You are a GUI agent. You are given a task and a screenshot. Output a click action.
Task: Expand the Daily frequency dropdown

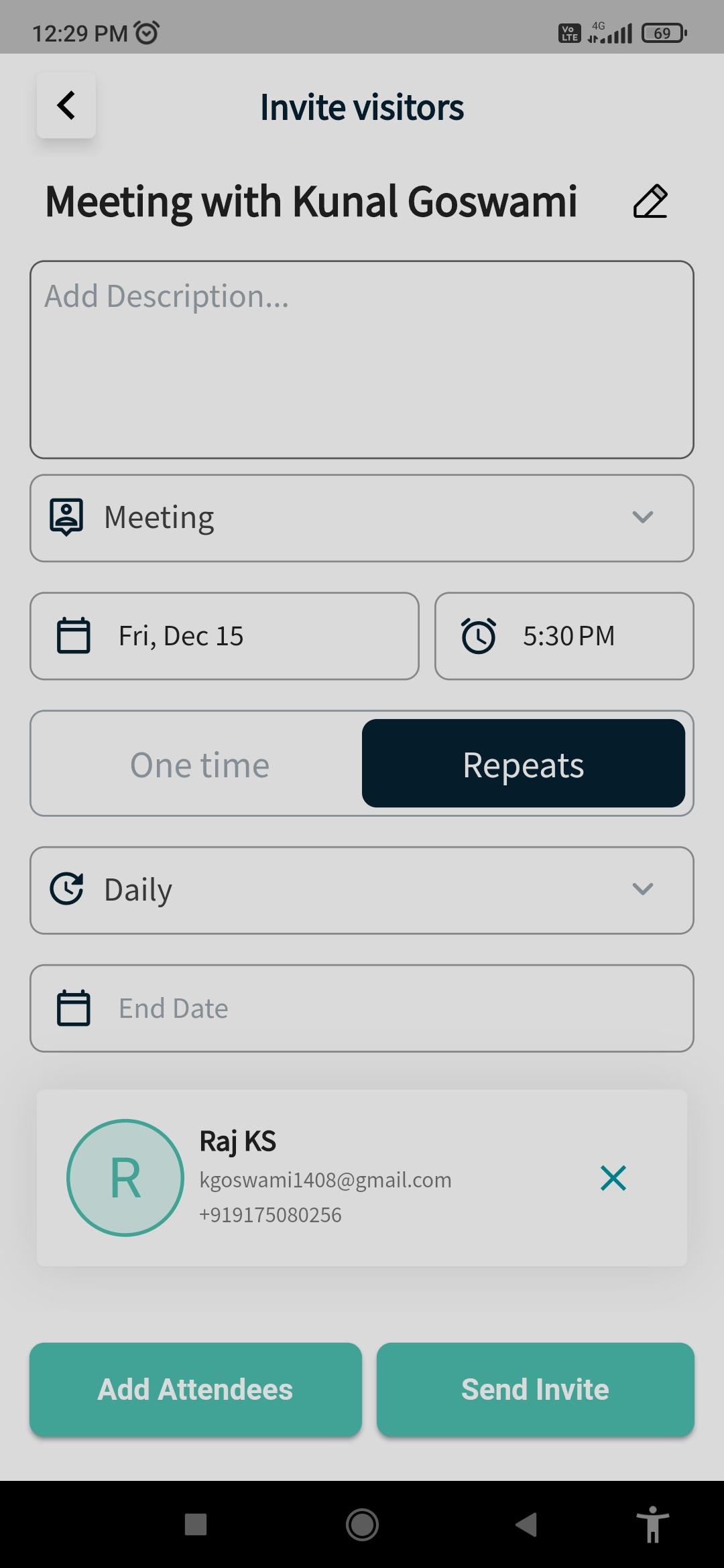tap(362, 890)
